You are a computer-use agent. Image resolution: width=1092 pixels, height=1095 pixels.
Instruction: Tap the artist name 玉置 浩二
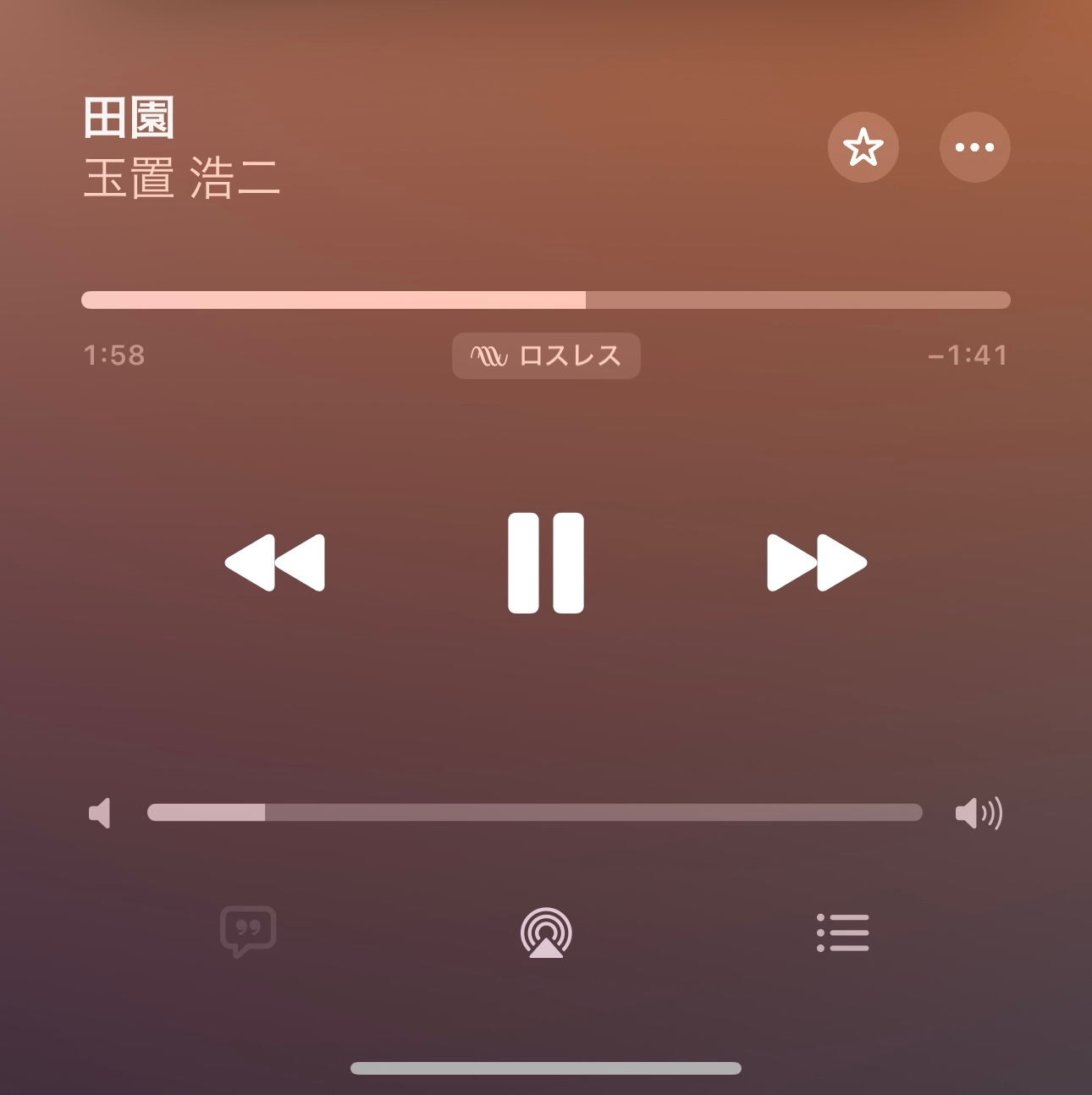tap(182, 179)
